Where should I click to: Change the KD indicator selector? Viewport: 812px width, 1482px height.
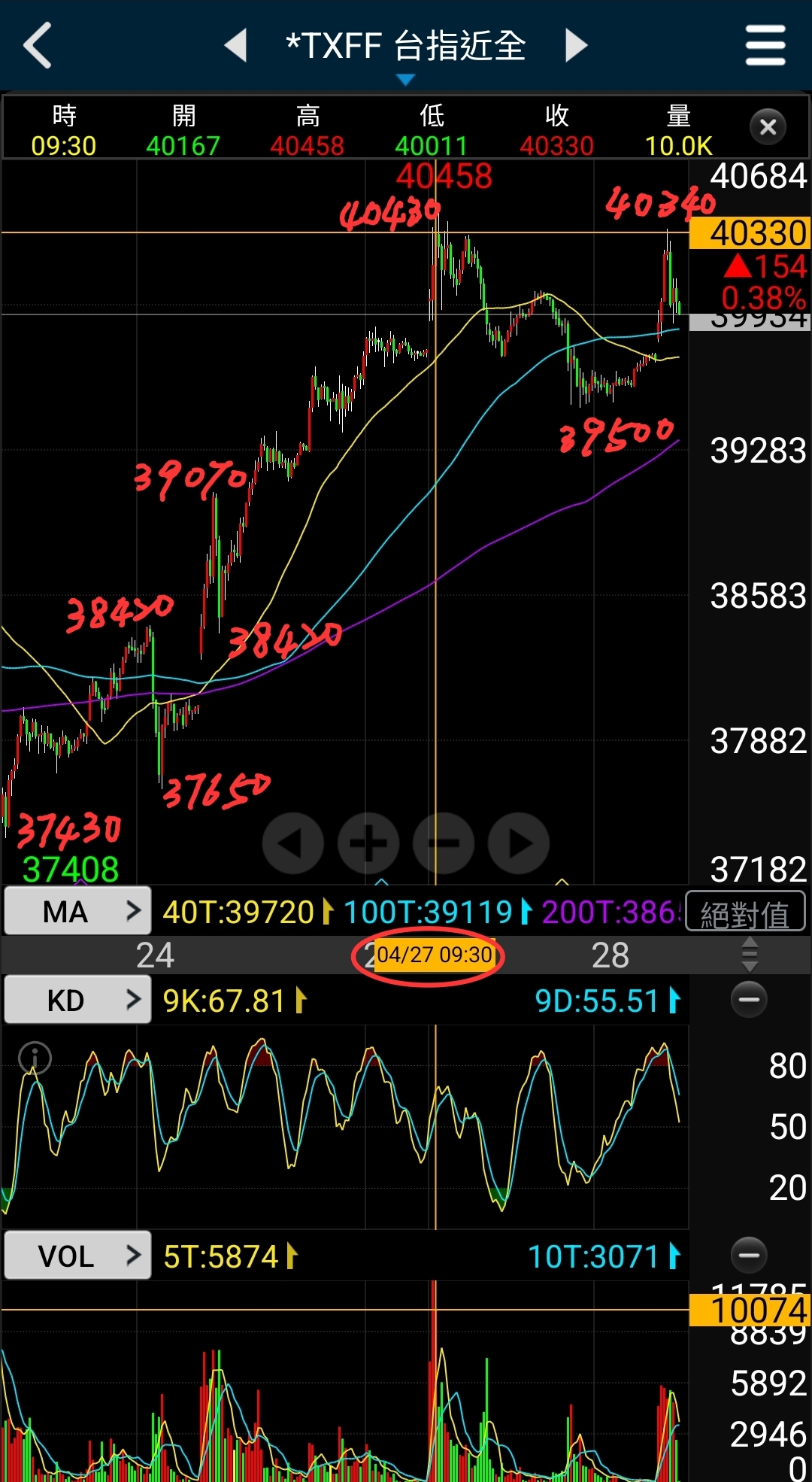[77, 1000]
